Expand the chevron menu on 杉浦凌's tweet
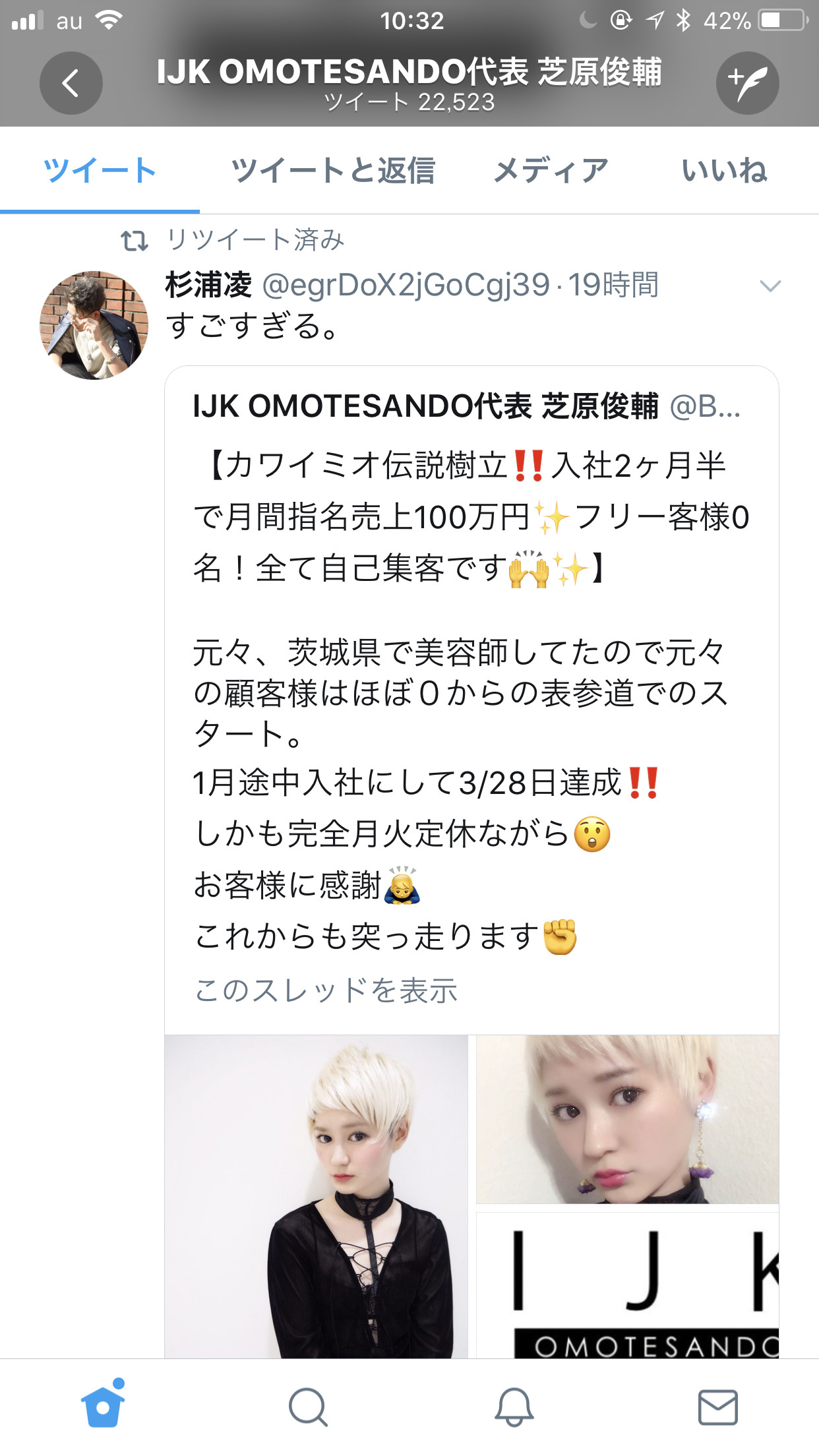 (x=770, y=286)
